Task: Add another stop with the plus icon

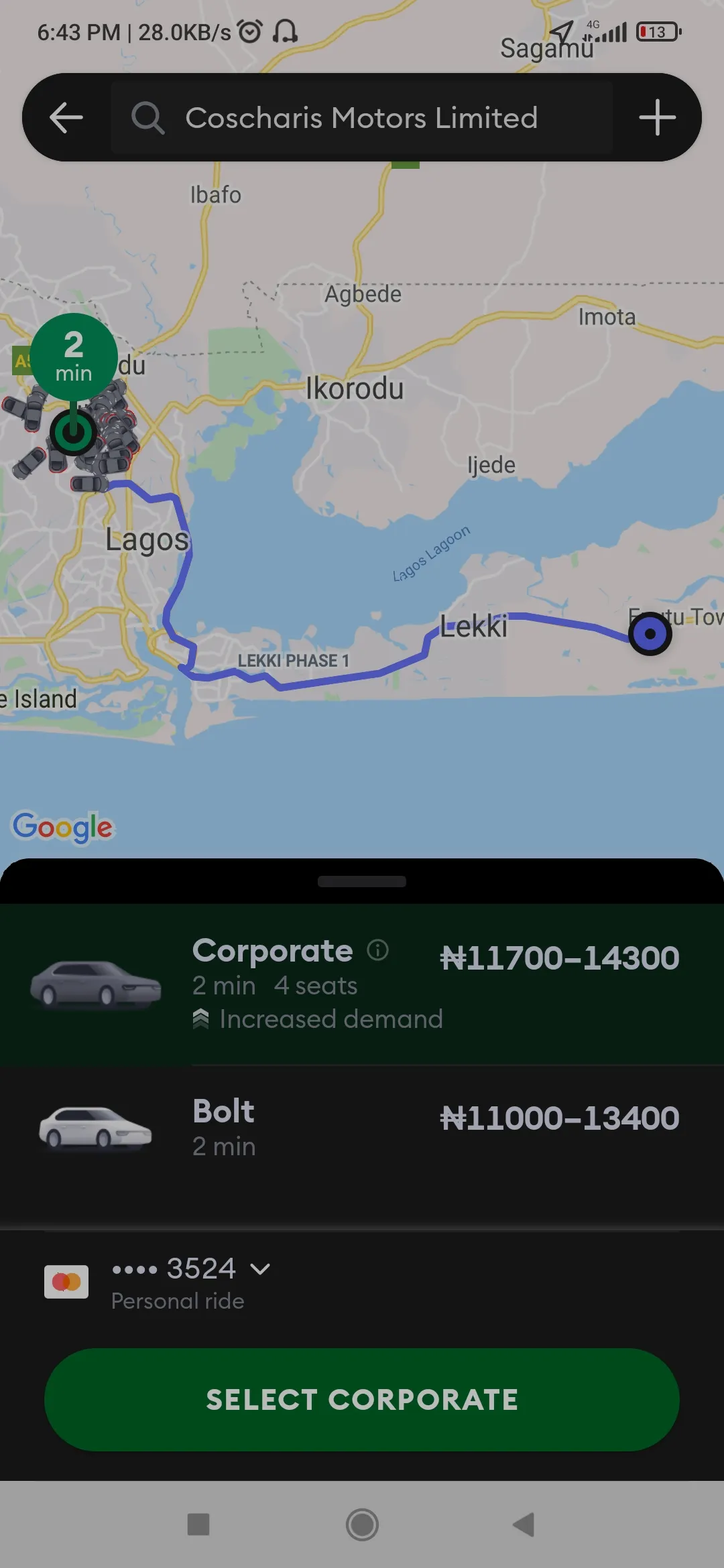Action: tap(657, 118)
